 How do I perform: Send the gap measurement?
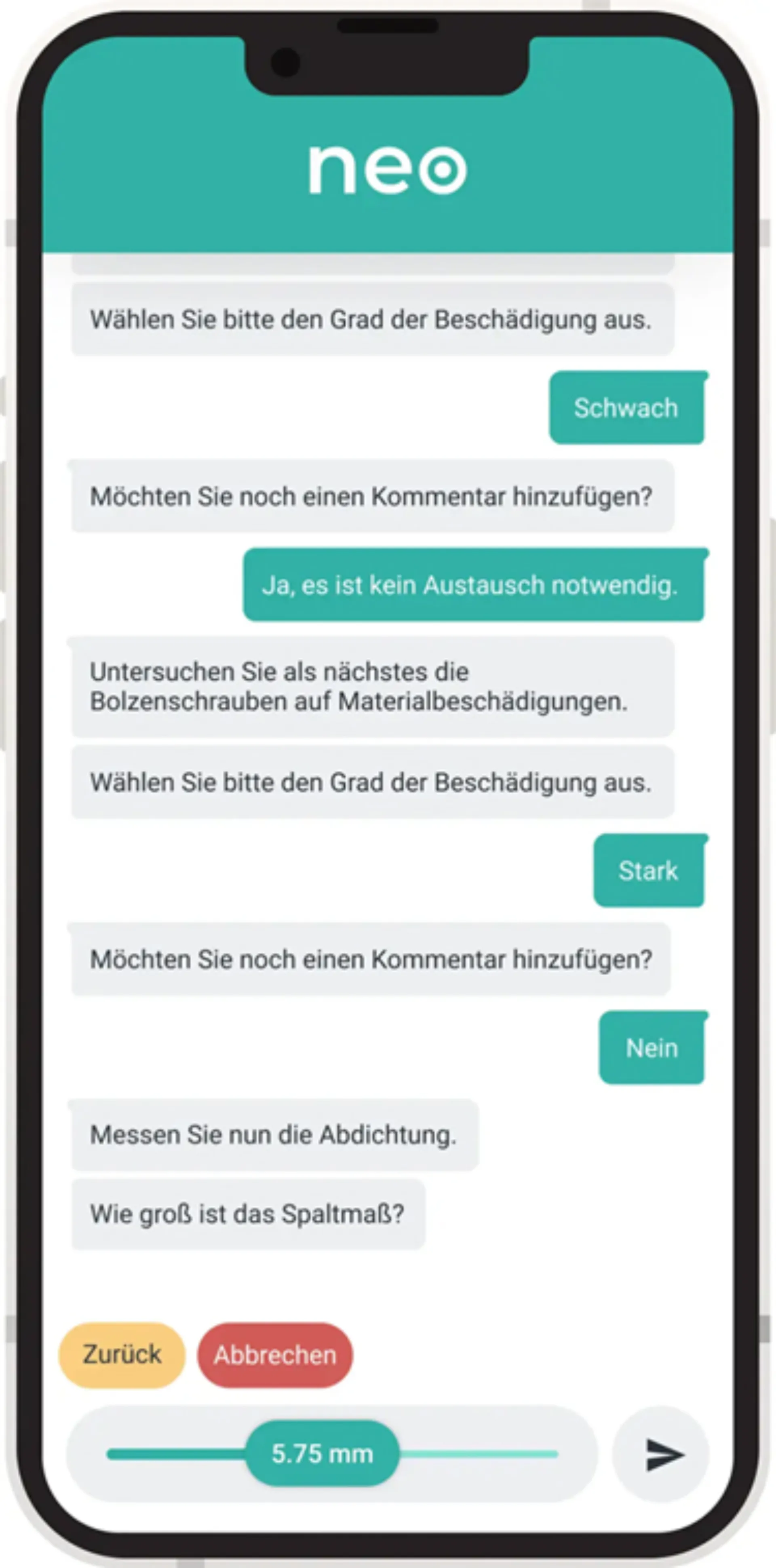coord(662,1454)
